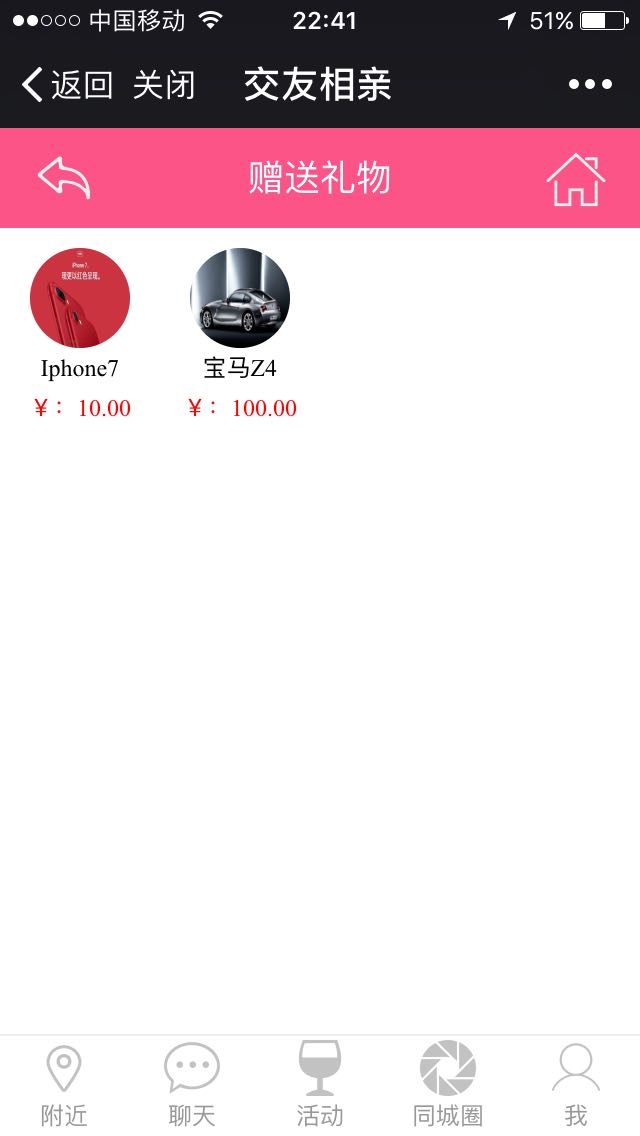Close the page with 关闭

click(x=164, y=85)
